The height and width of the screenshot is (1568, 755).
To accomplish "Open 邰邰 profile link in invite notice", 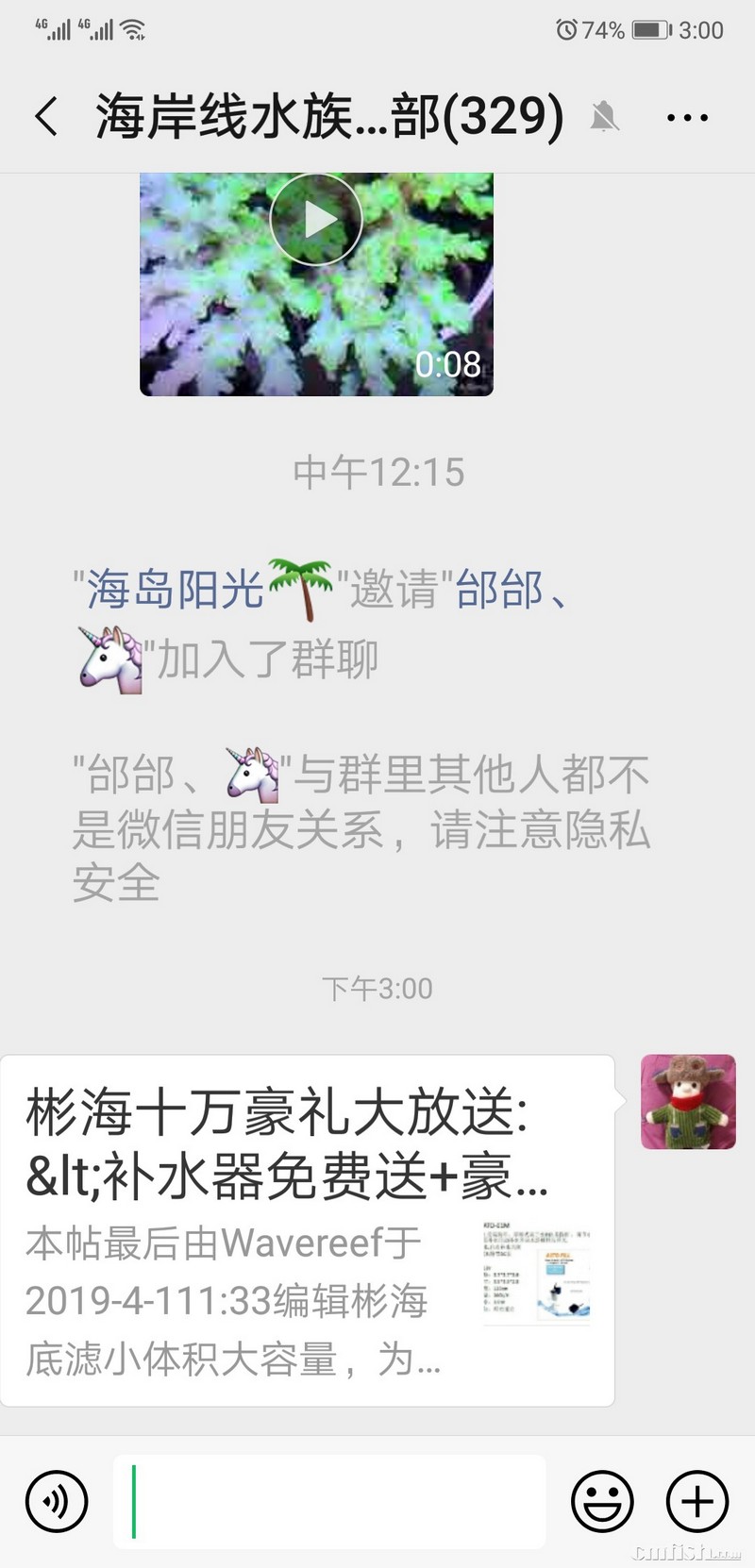I will point(499,591).
